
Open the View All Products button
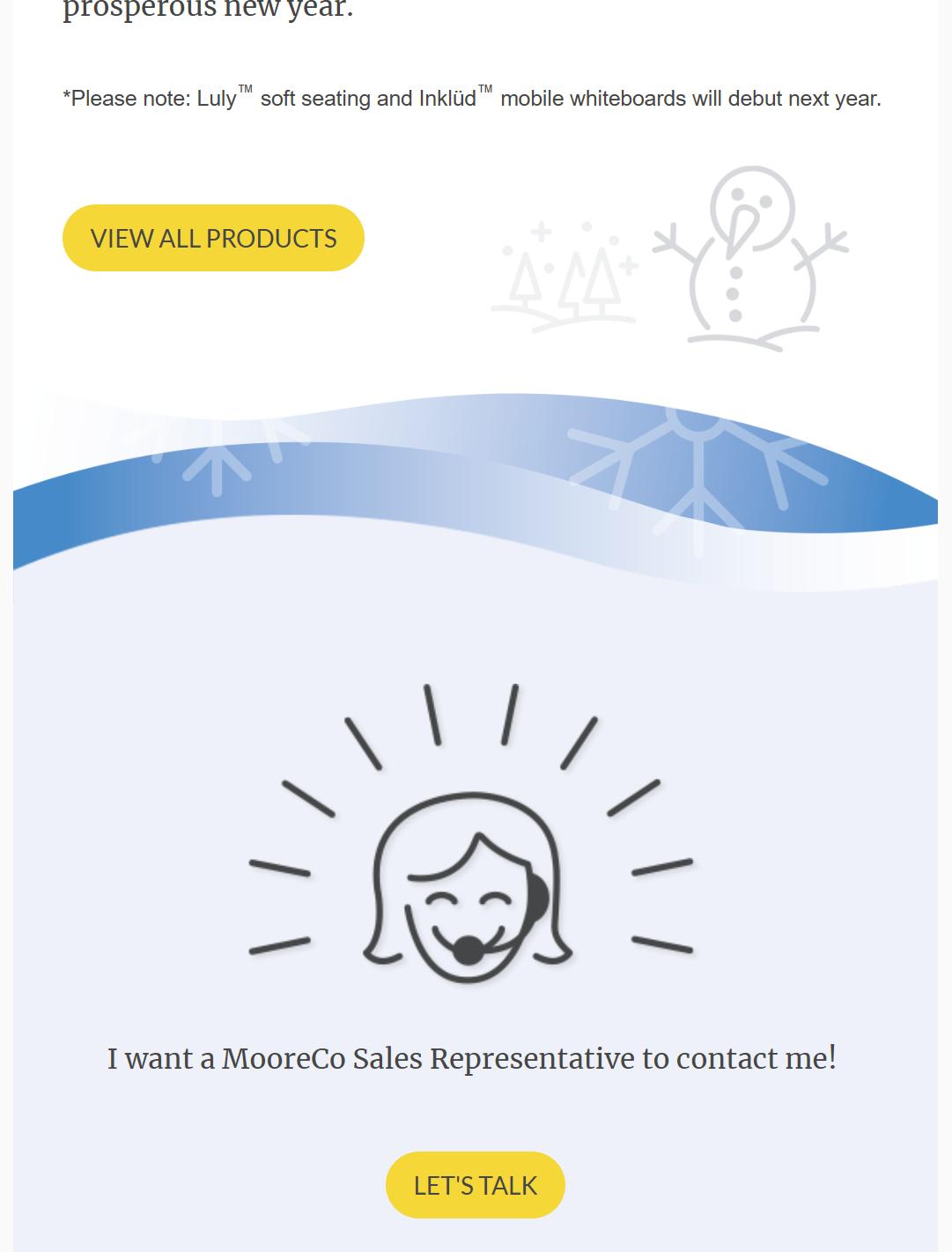point(213,238)
